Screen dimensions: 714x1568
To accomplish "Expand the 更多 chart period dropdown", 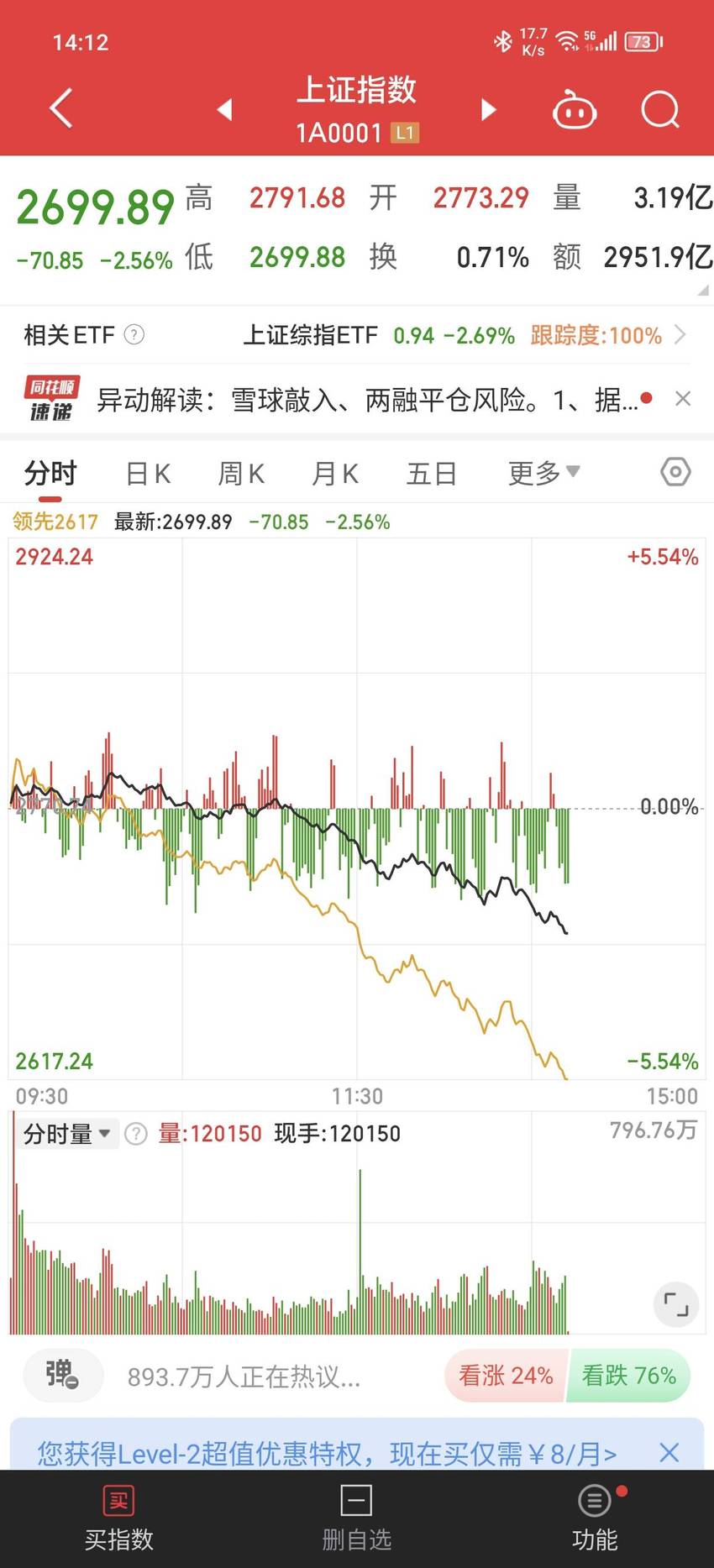I will tap(543, 473).
